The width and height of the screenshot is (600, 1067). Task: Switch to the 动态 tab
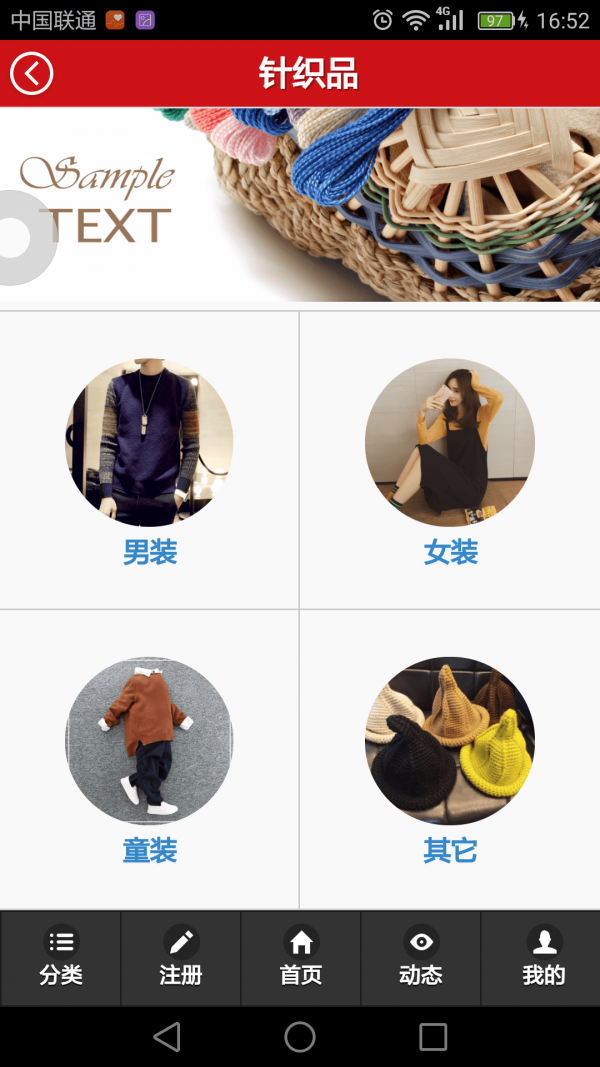click(x=421, y=957)
